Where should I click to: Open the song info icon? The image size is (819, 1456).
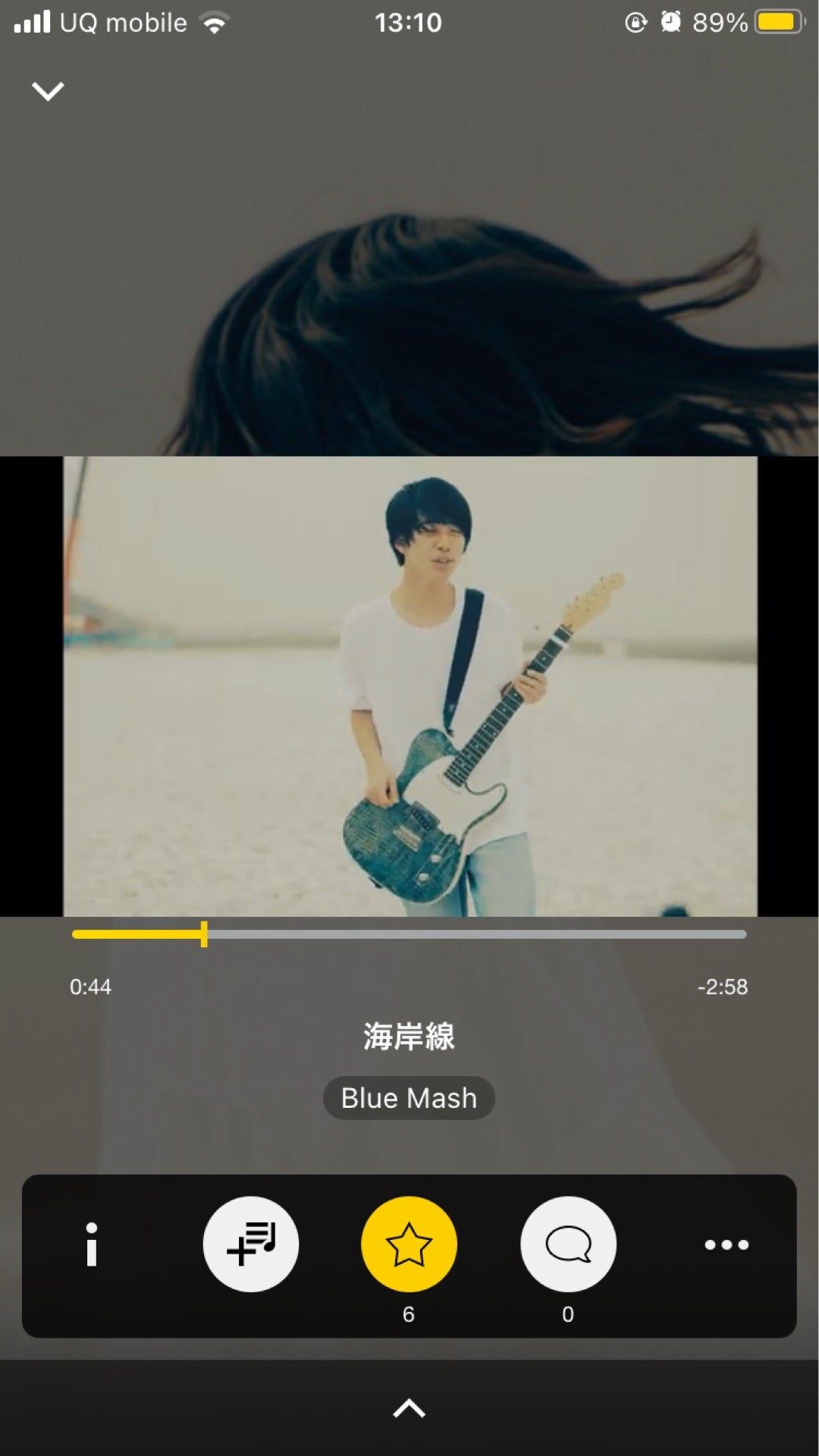[92, 1244]
